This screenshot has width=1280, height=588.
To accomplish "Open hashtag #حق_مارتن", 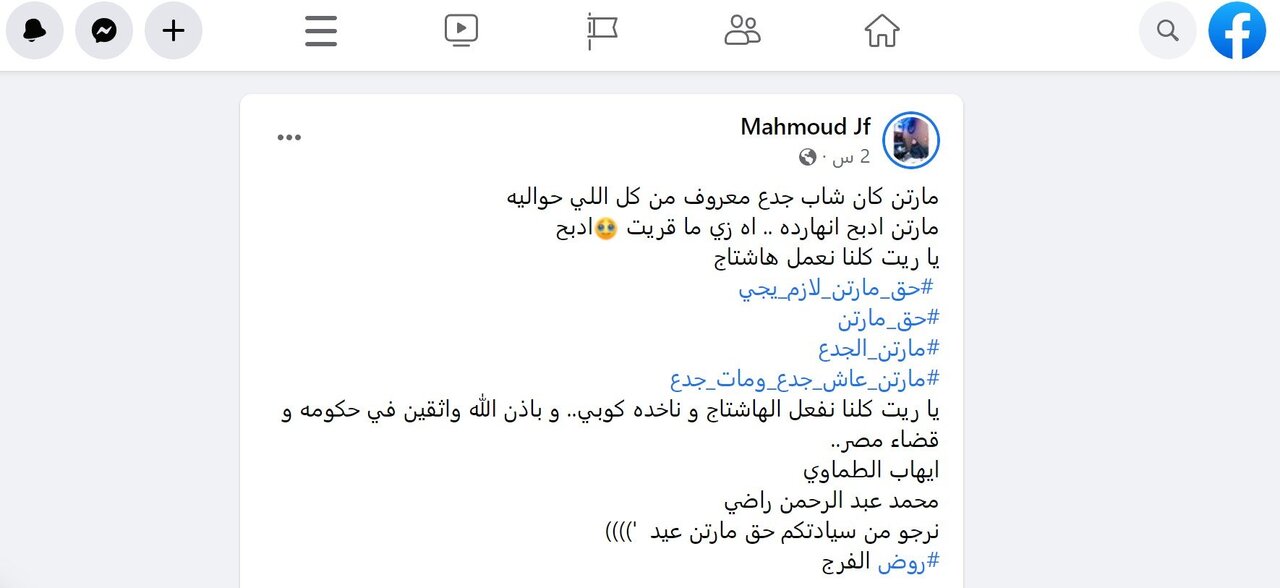I will click(889, 319).
